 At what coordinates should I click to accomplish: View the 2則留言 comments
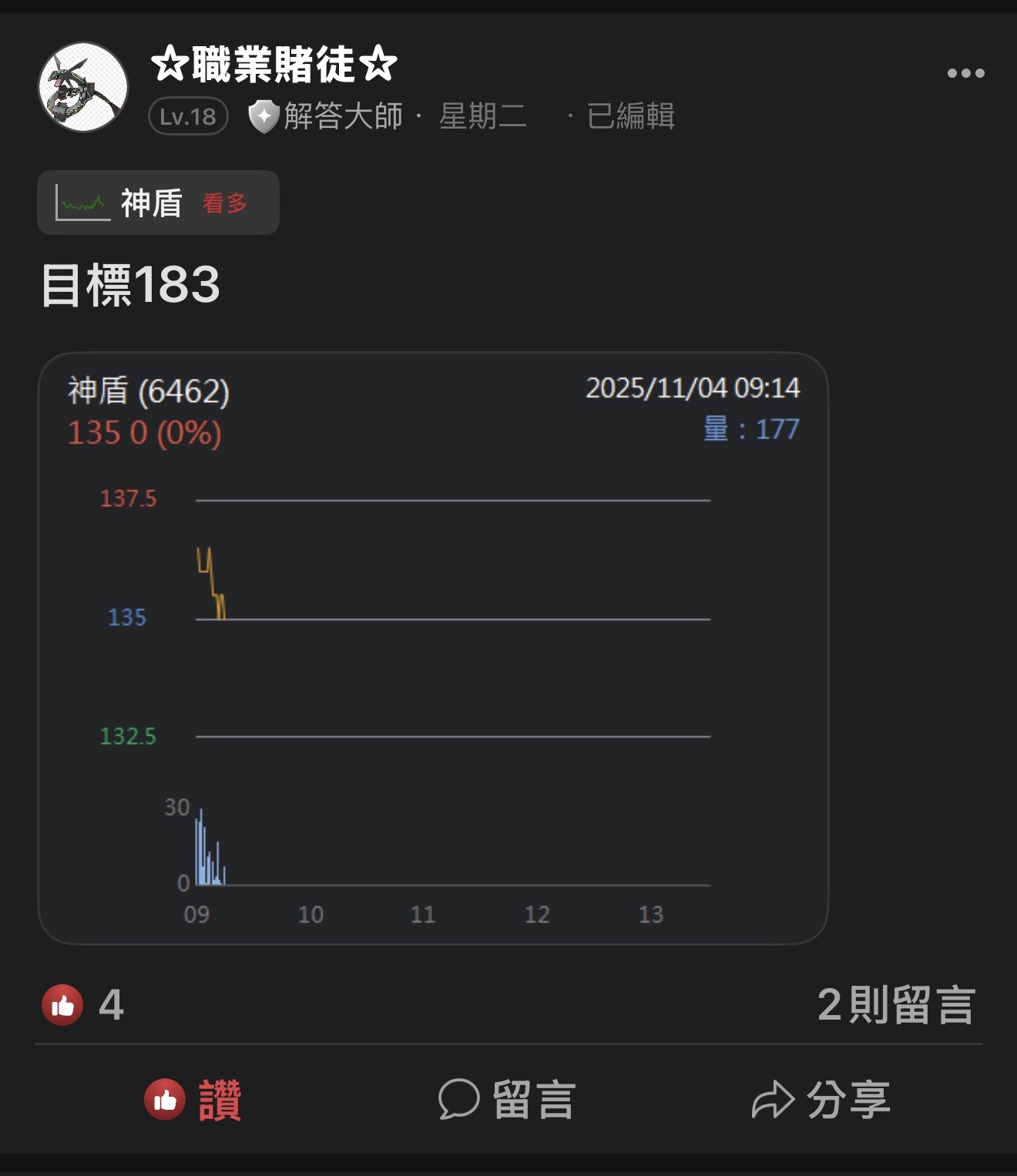[x=896, y=1005]
